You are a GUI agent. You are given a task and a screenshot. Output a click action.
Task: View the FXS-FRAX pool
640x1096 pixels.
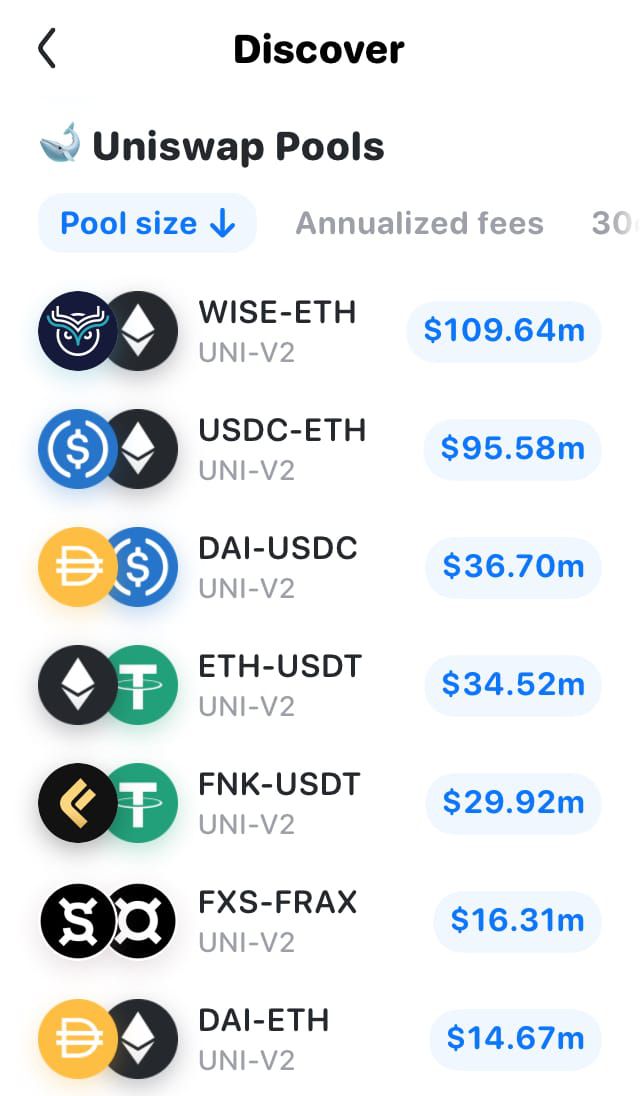(x=320, y=921)
